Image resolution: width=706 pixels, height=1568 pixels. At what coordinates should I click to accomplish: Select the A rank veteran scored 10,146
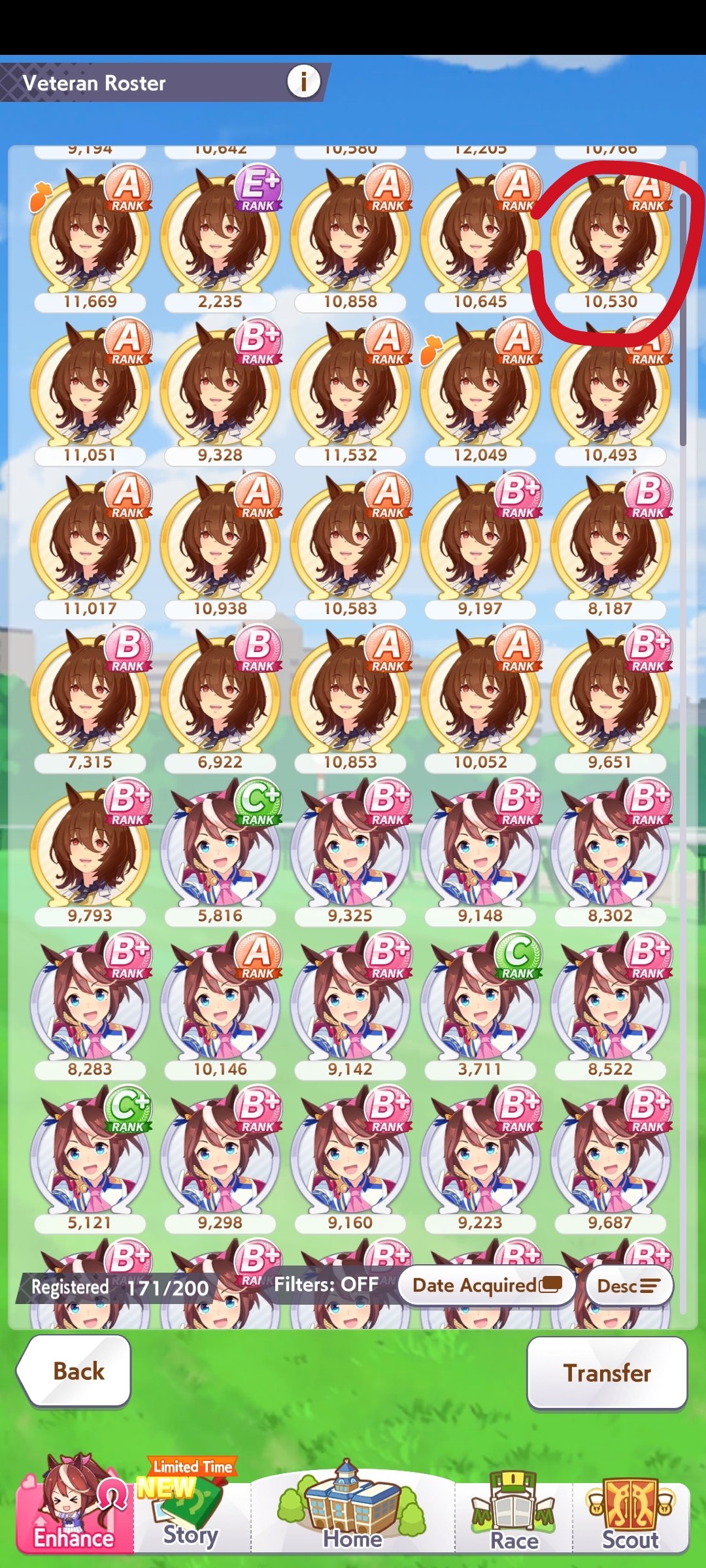click(x=220, y=1003)
